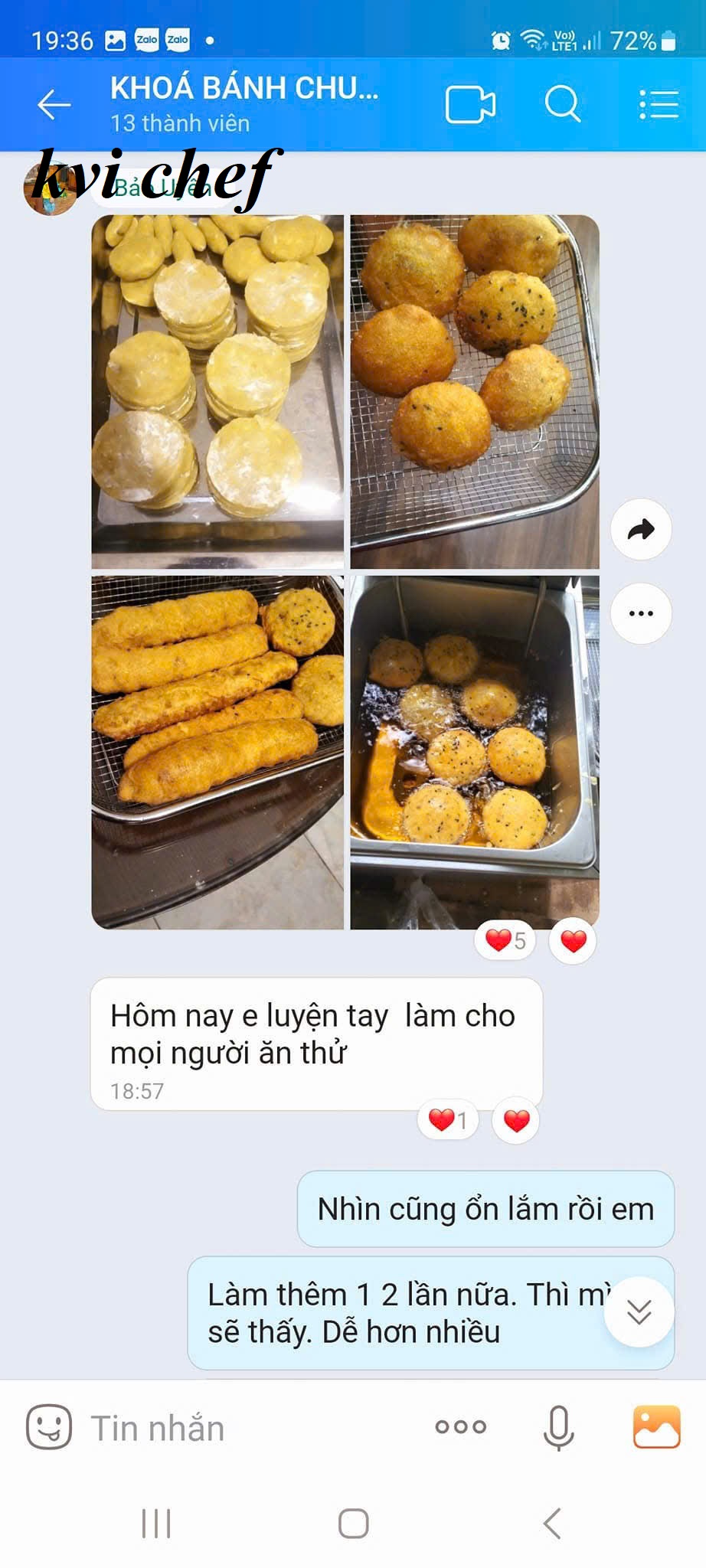The width and height of the screenshot is (706, 1568).
Task: Open the group options menu
Action: coord(659,105)
